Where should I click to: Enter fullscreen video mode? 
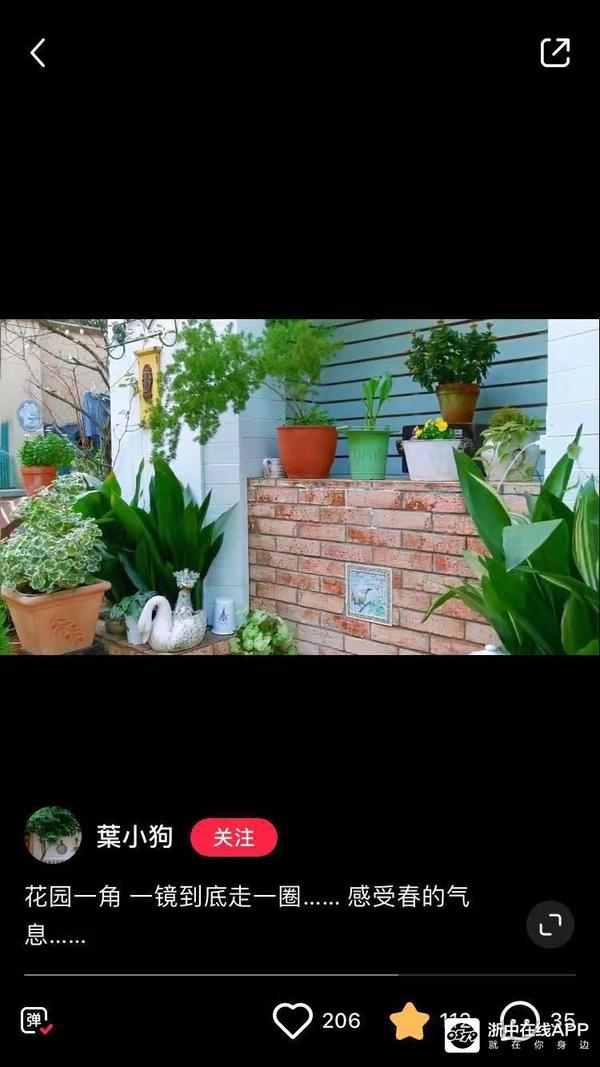coord(550,925)
